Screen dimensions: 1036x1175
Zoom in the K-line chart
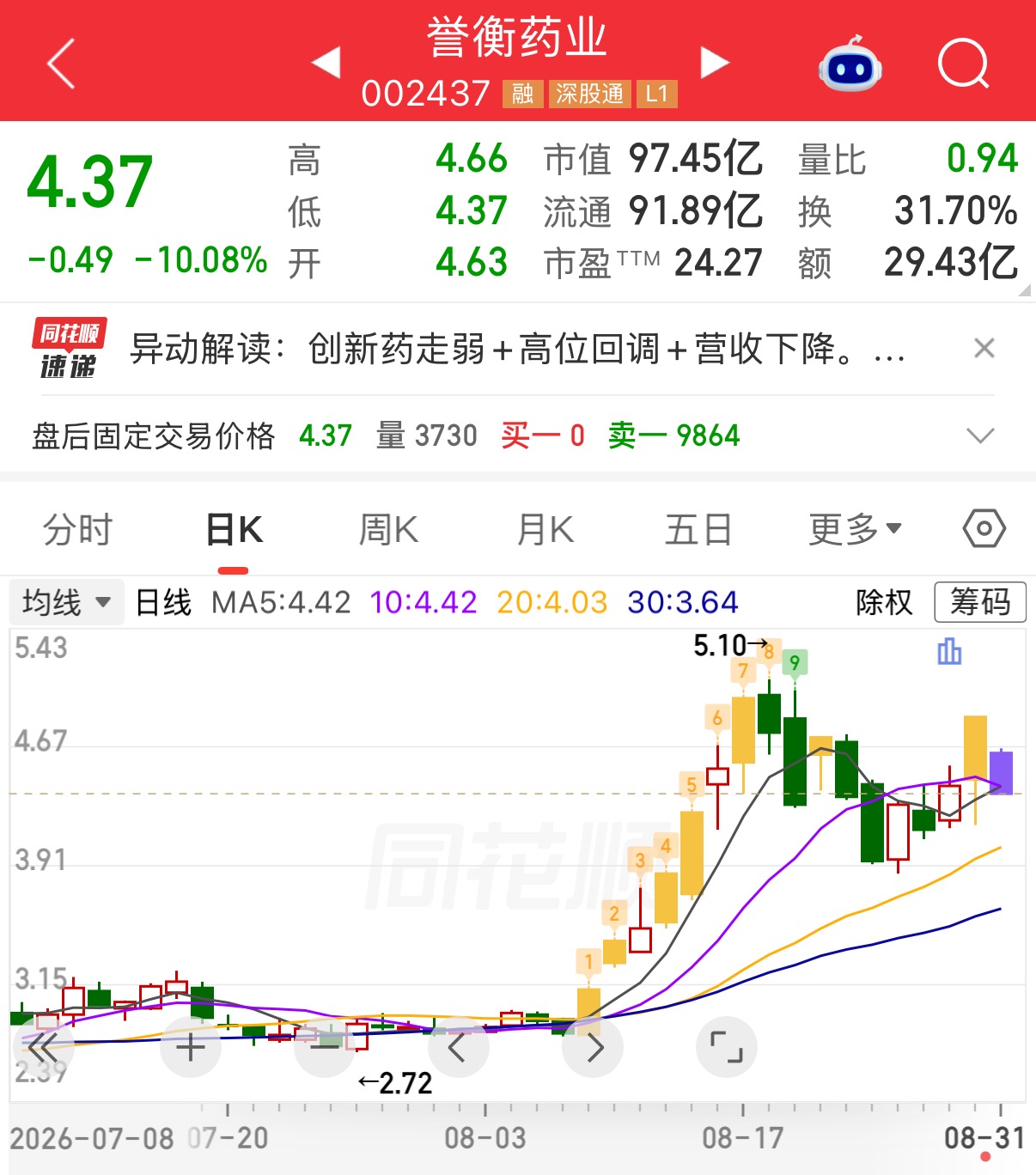pos(191,1047)
